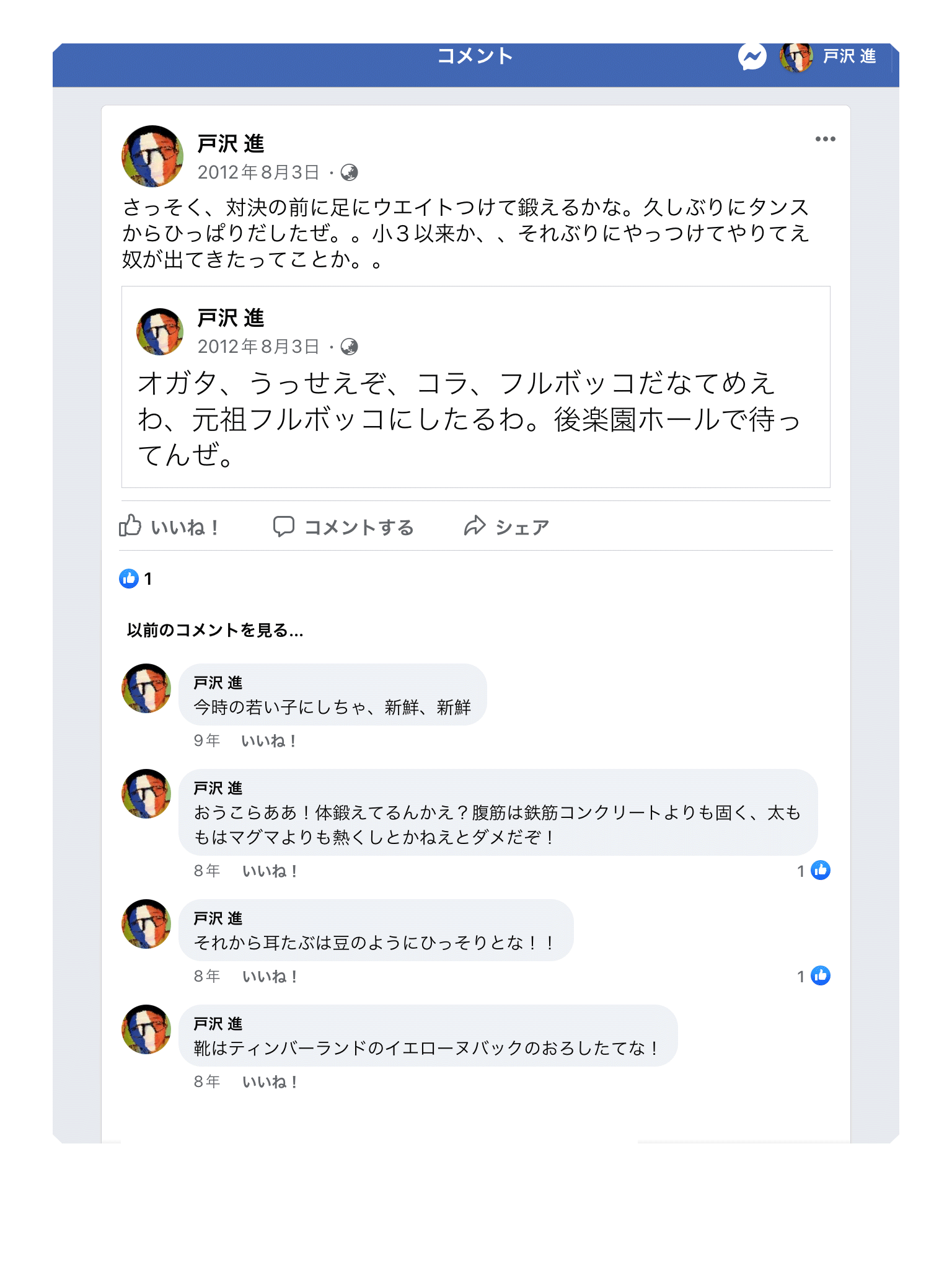Like the comment about ティンバーランド
Image resolution: width=952 pixels, height=1270 pixels.
click(270, 1082)
